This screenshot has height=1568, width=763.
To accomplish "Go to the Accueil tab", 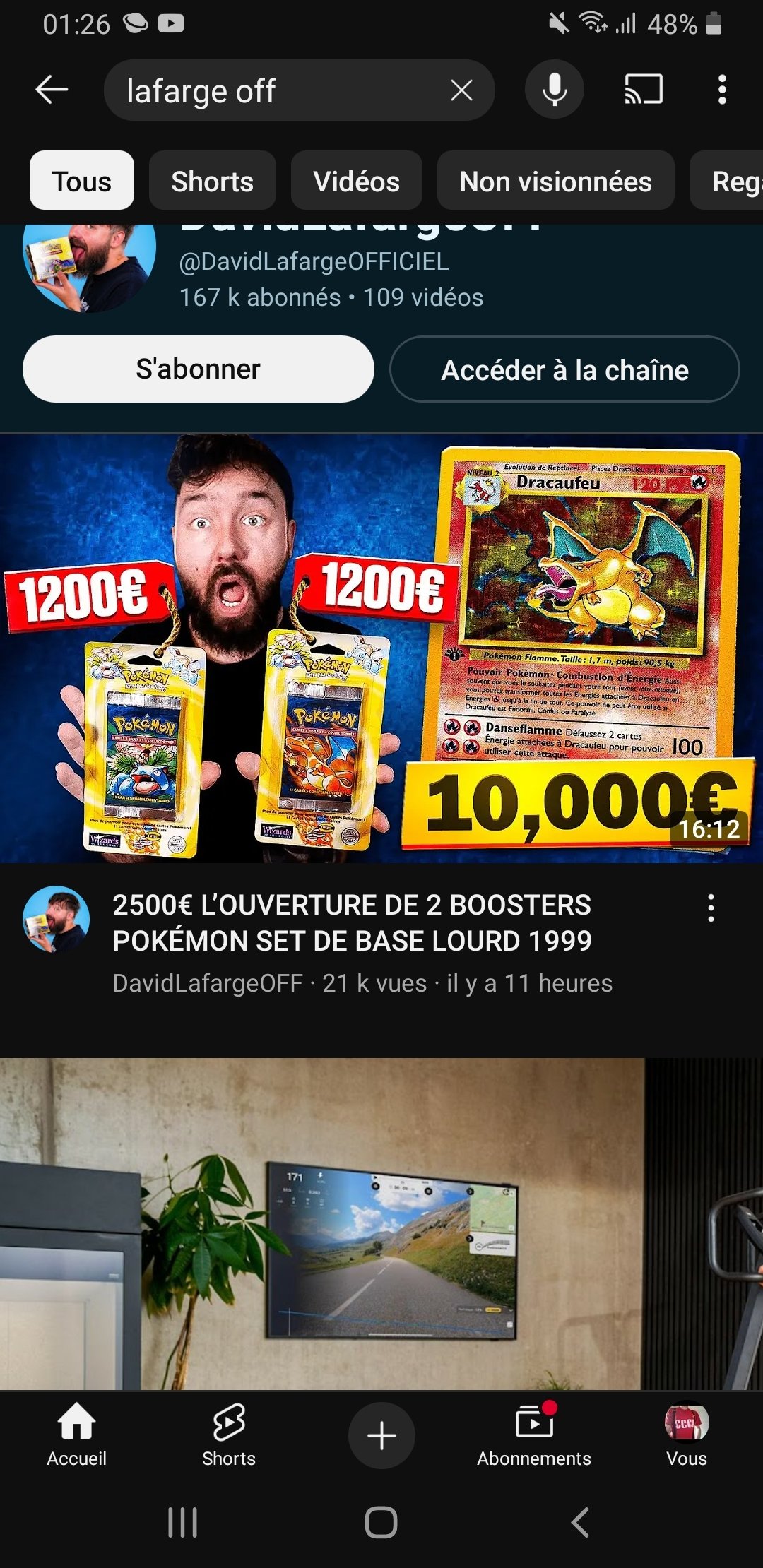I will tap(76, 1435).
